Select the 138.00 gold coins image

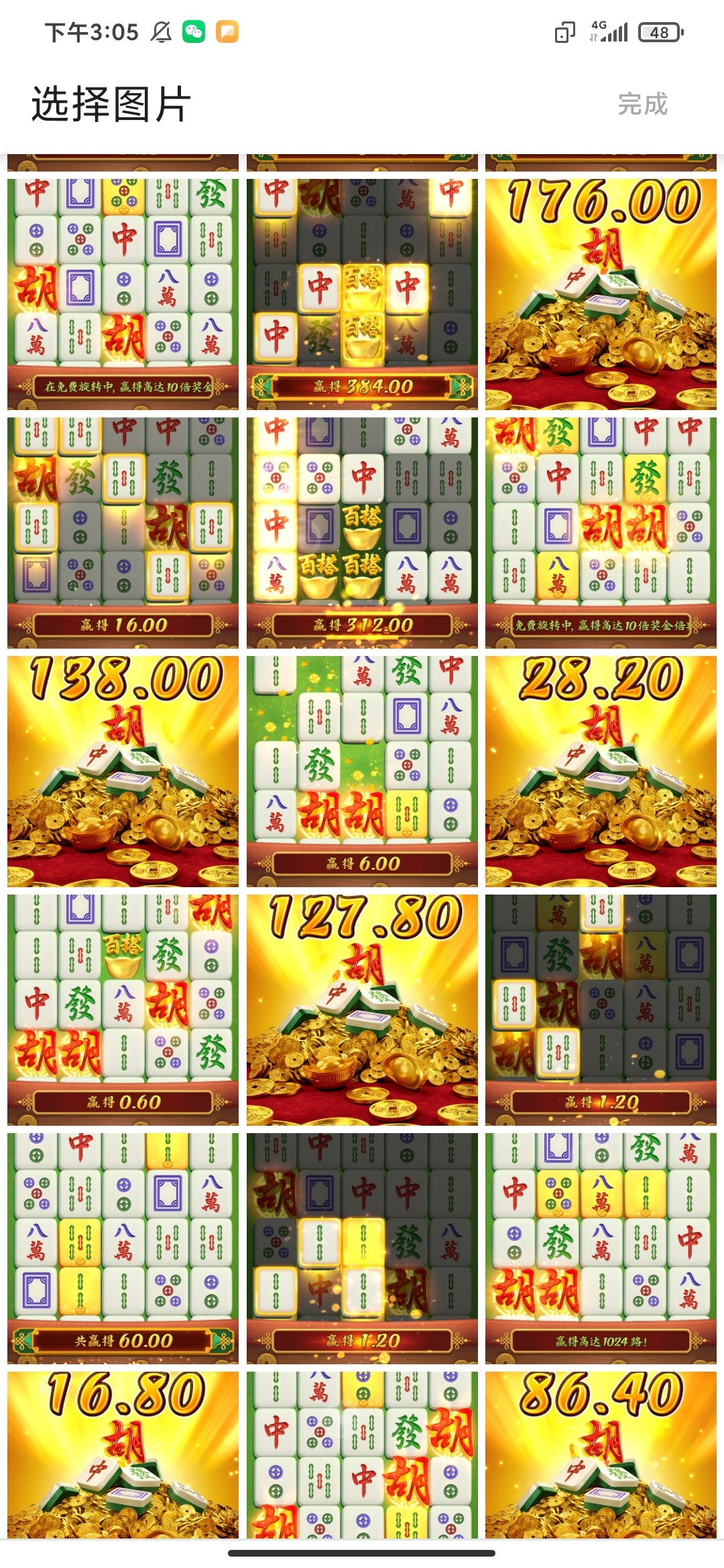coord(123,771)
